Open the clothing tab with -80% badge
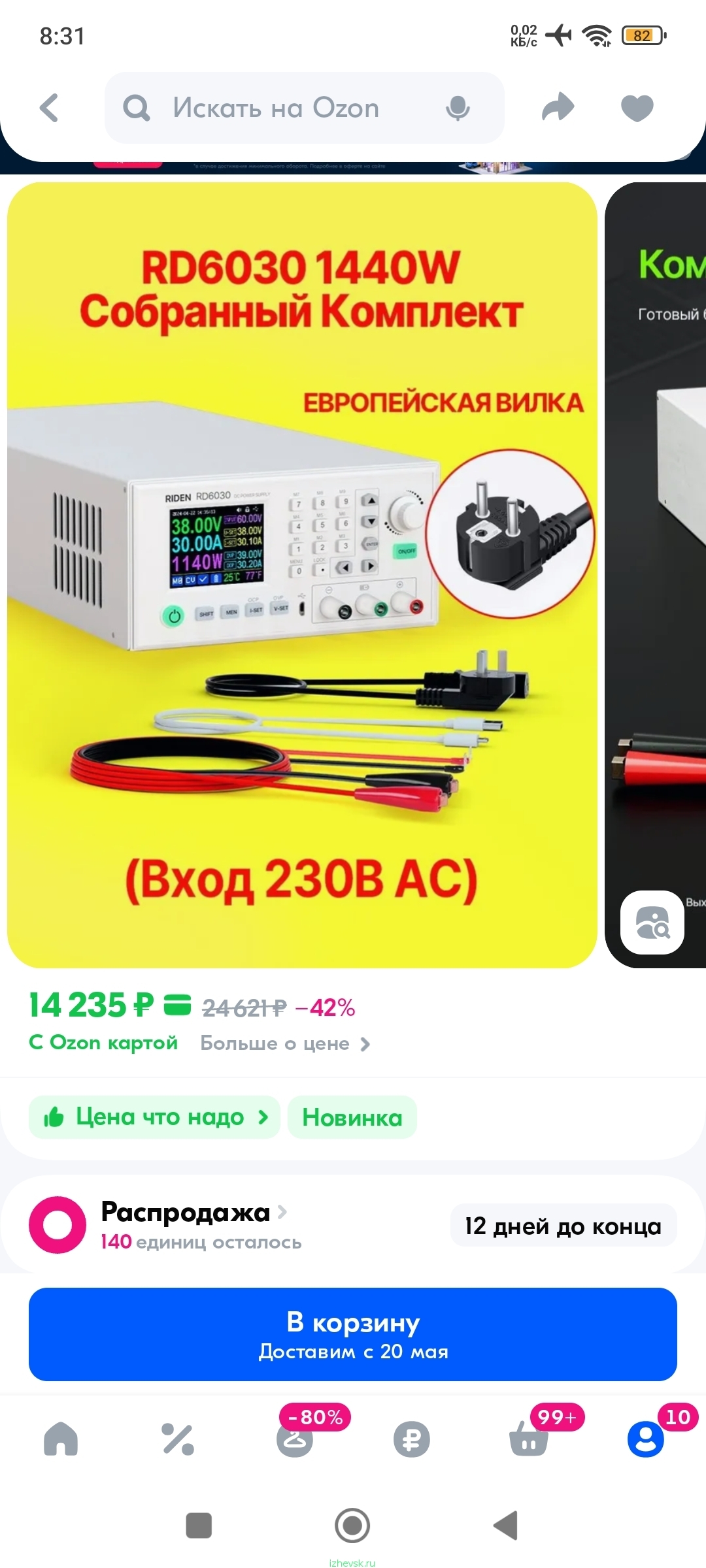Screen dimensions: 706x1568 point(295,1439)
